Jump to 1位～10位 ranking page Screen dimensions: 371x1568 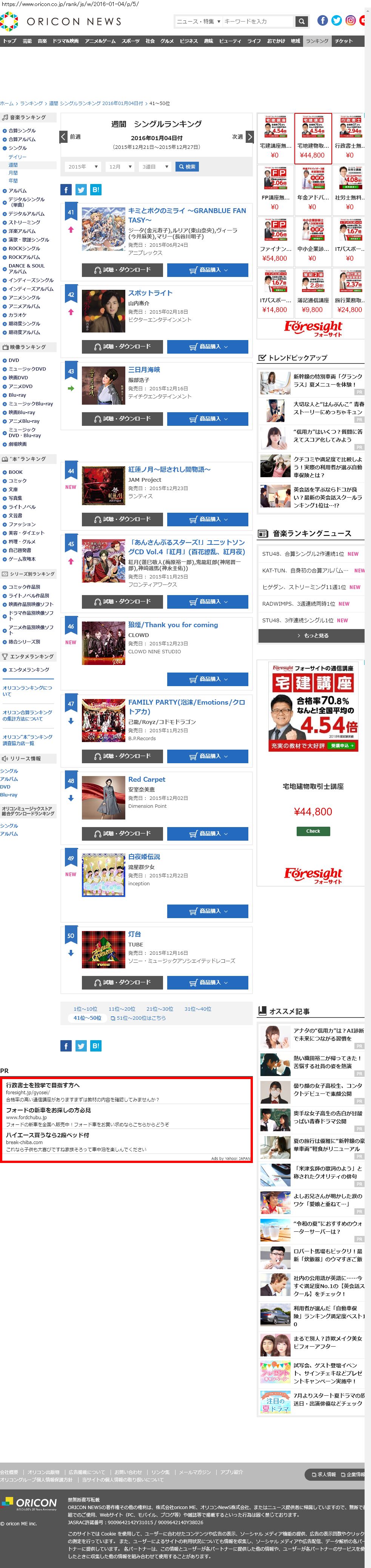(85, 1008)
